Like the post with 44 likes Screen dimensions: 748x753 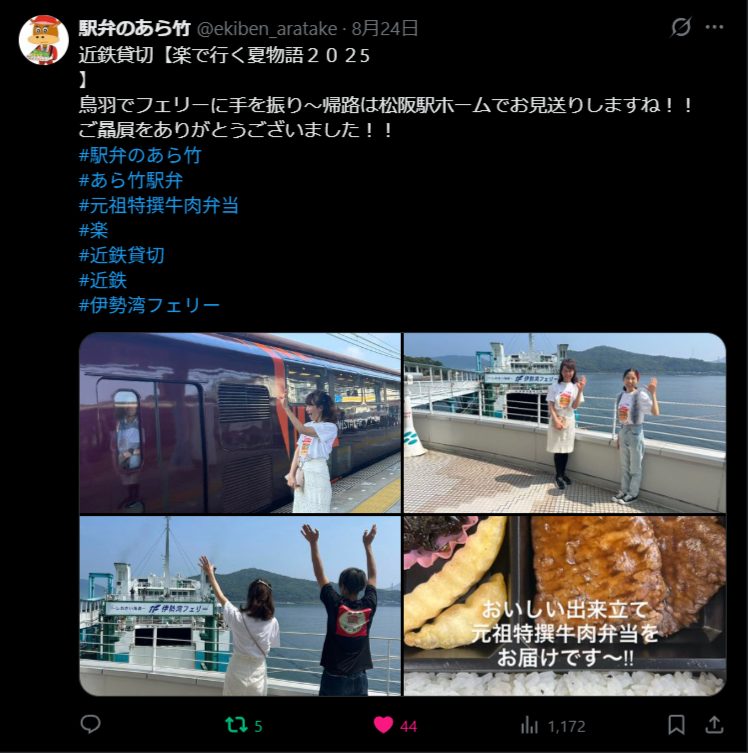[383, 726]
